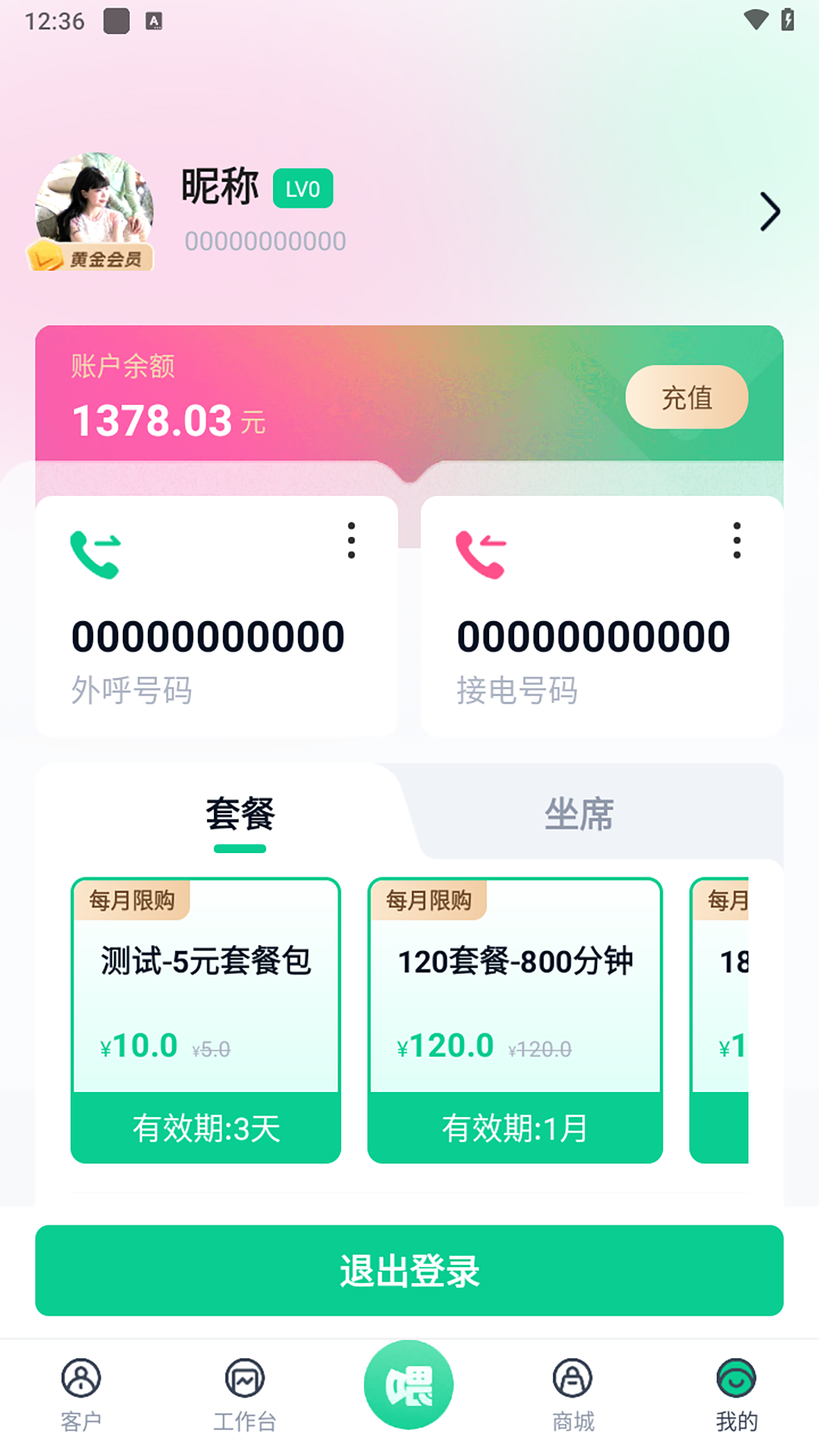Open the overflow menu on the 外呼号码 card
Viewport: 819px width, 1456px height.
pyautogui.click(x=351, y=540)
